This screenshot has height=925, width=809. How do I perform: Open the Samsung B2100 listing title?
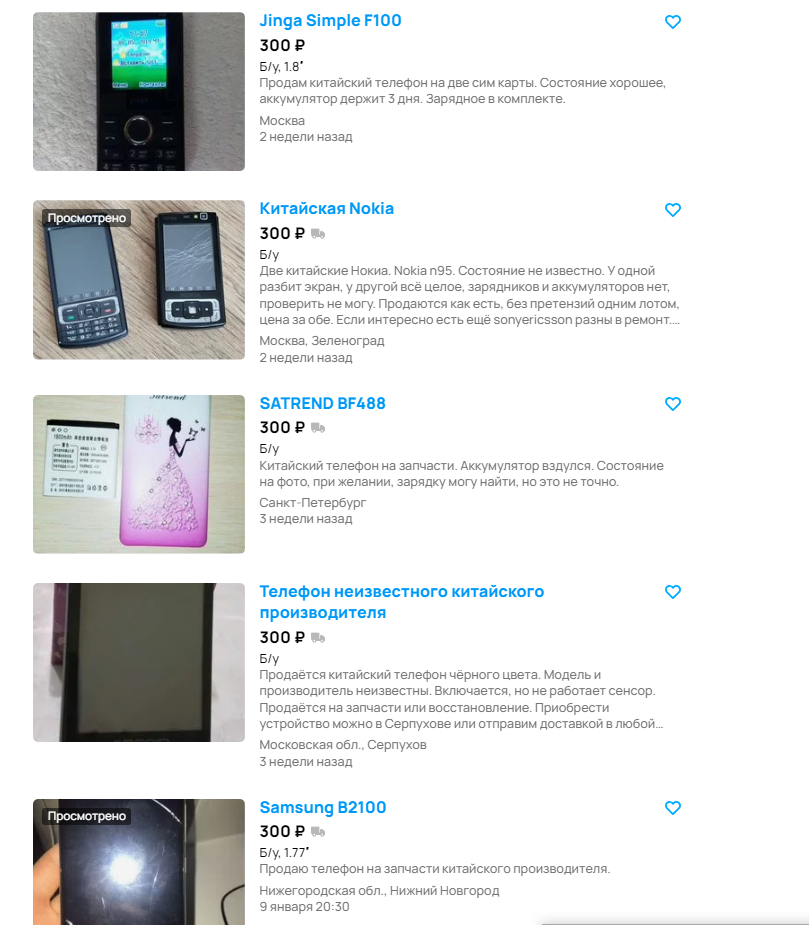point(322,808)
